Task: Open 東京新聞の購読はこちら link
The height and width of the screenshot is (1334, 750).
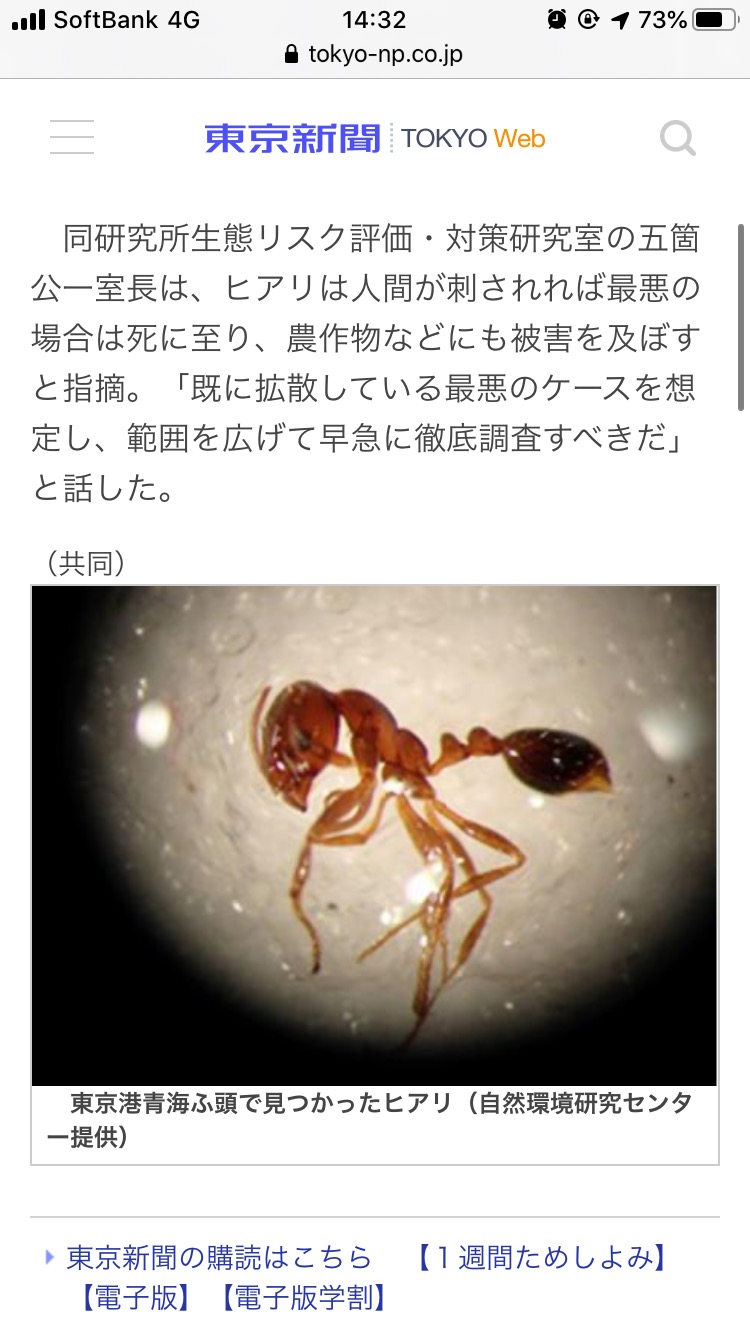Action: click(218, 1257)
